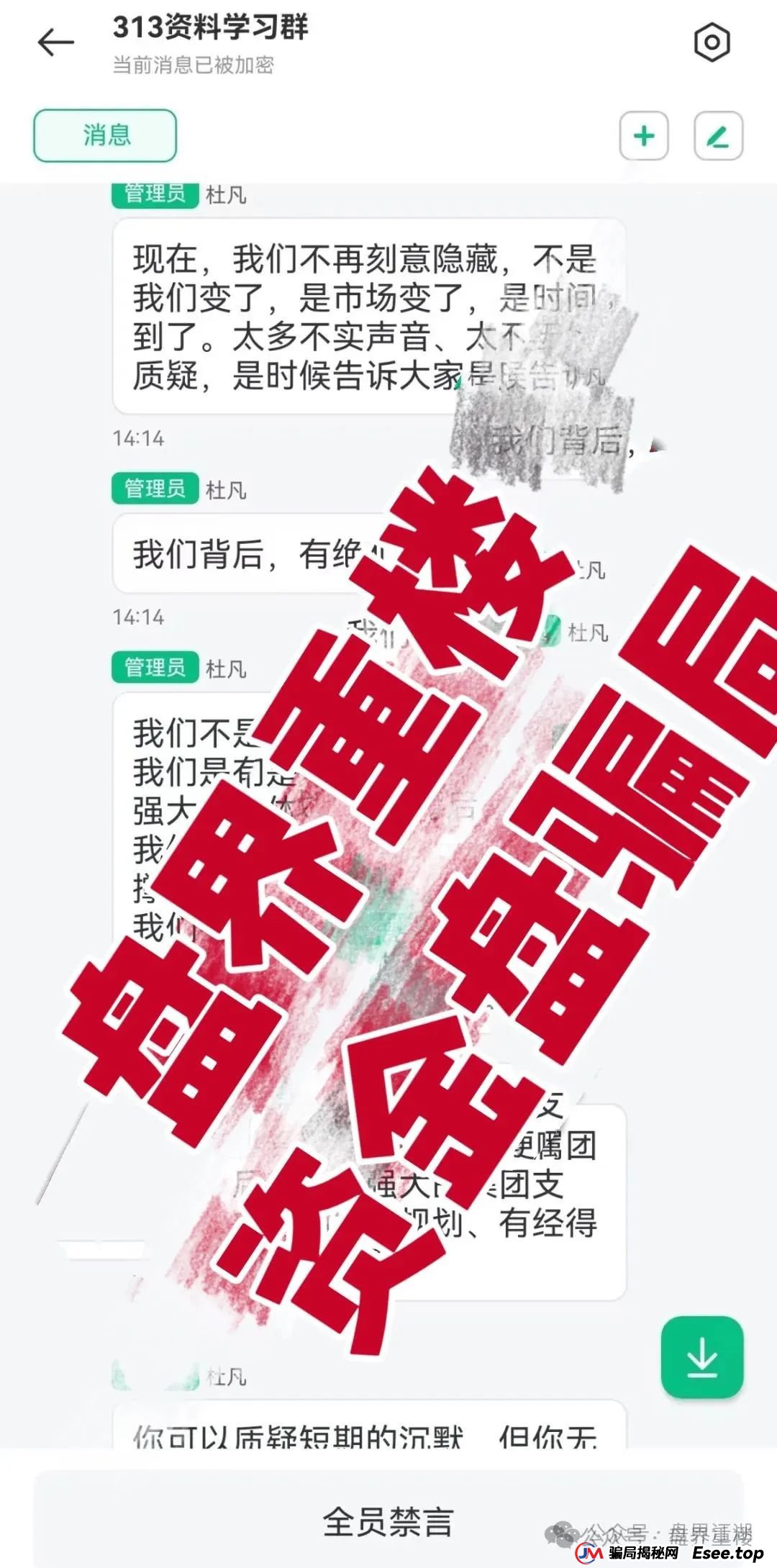Open the green pencil edit button
The height and width of the screenshot is (1568, 777).
point(717,135)
